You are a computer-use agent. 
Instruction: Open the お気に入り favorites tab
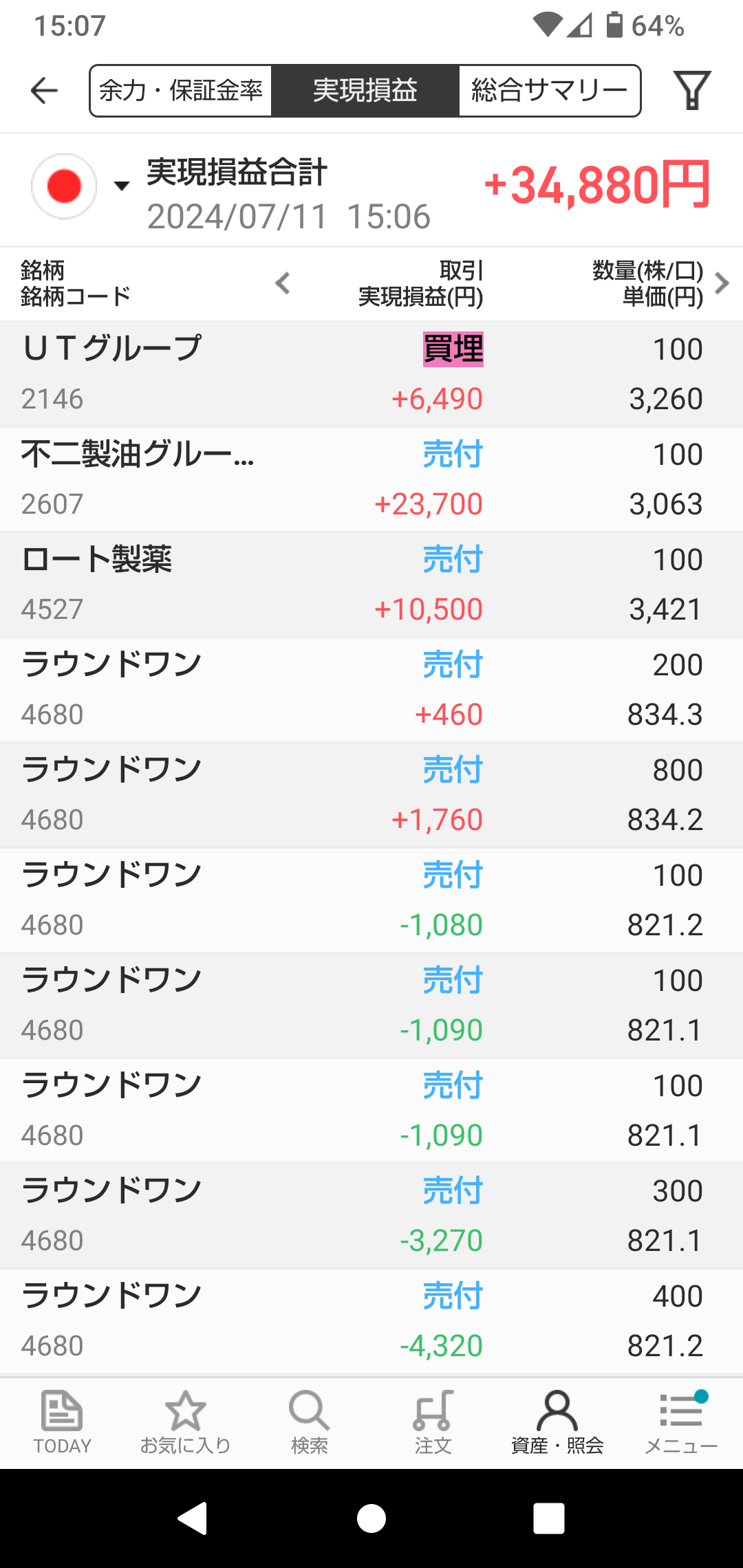pos(186,1422)
